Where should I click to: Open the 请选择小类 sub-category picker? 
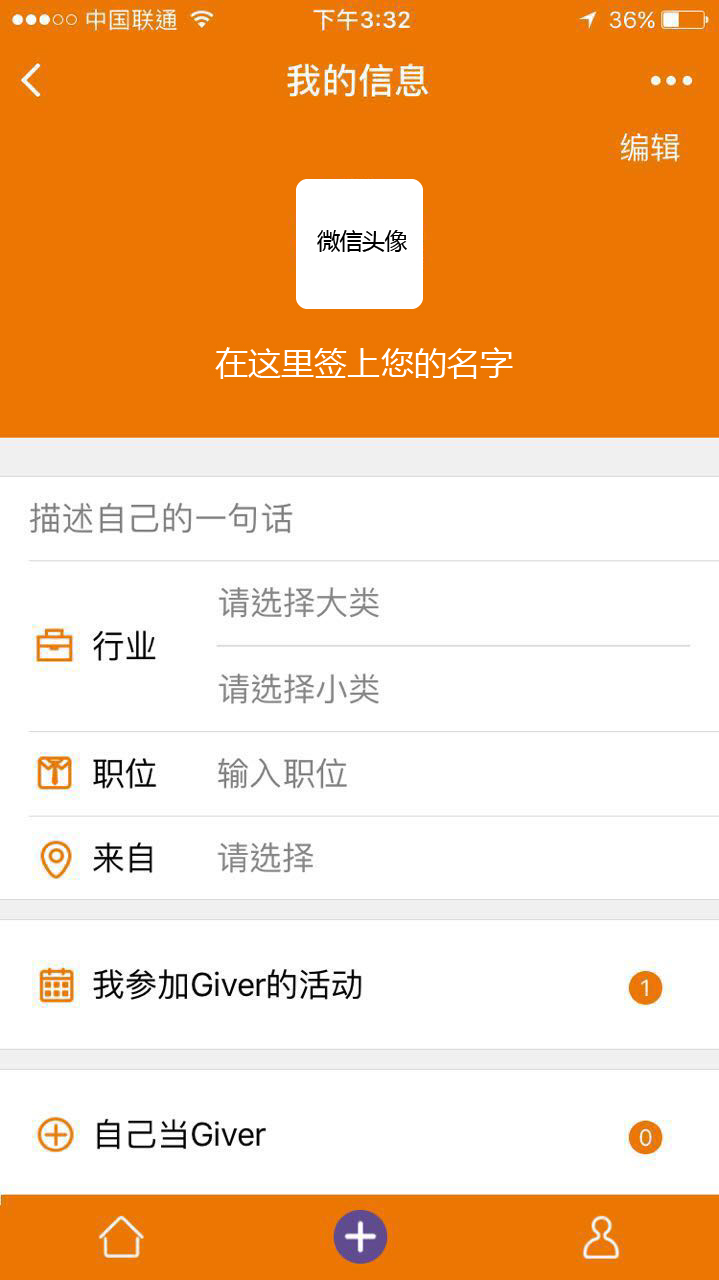[x=452, y=689]
